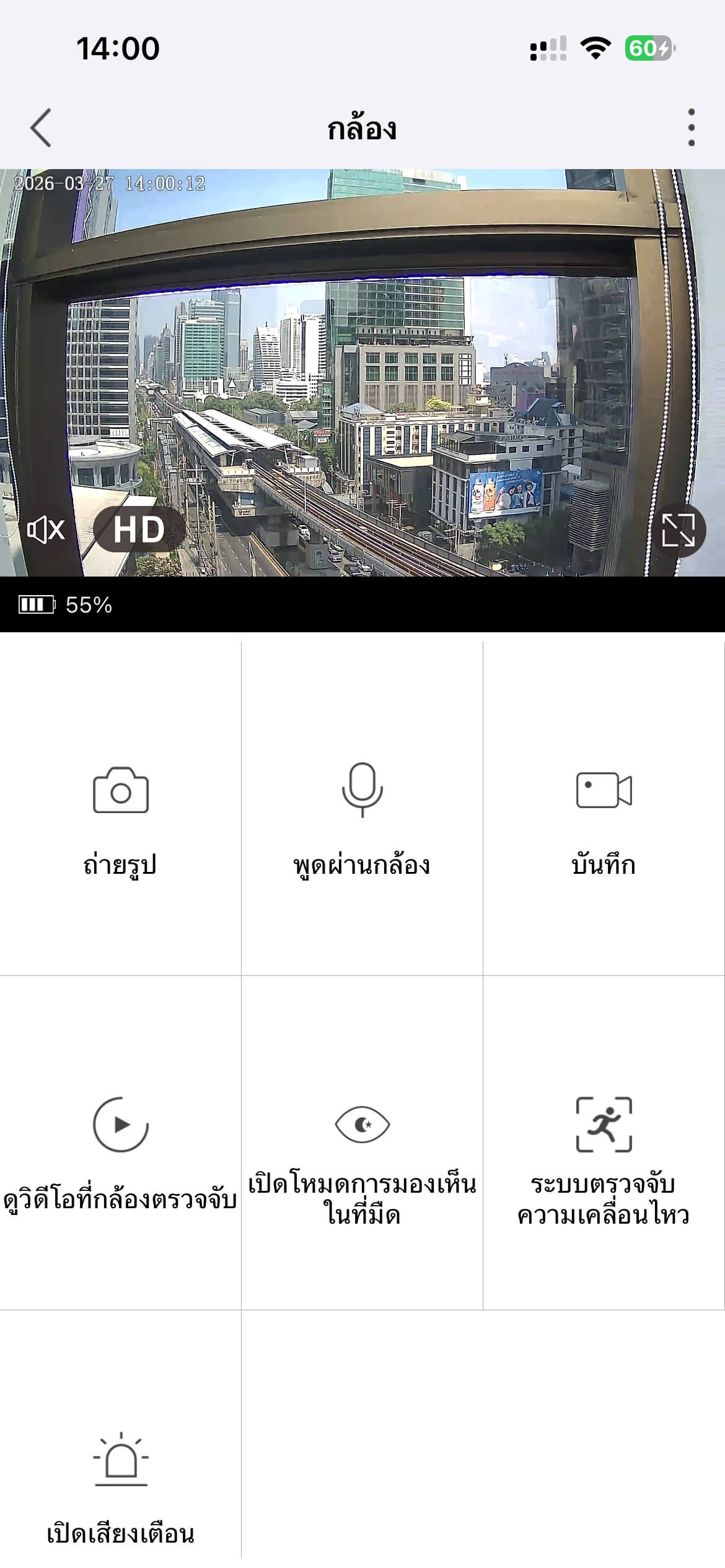
Task: Change HD video quality setting
Action: (139, 529)
